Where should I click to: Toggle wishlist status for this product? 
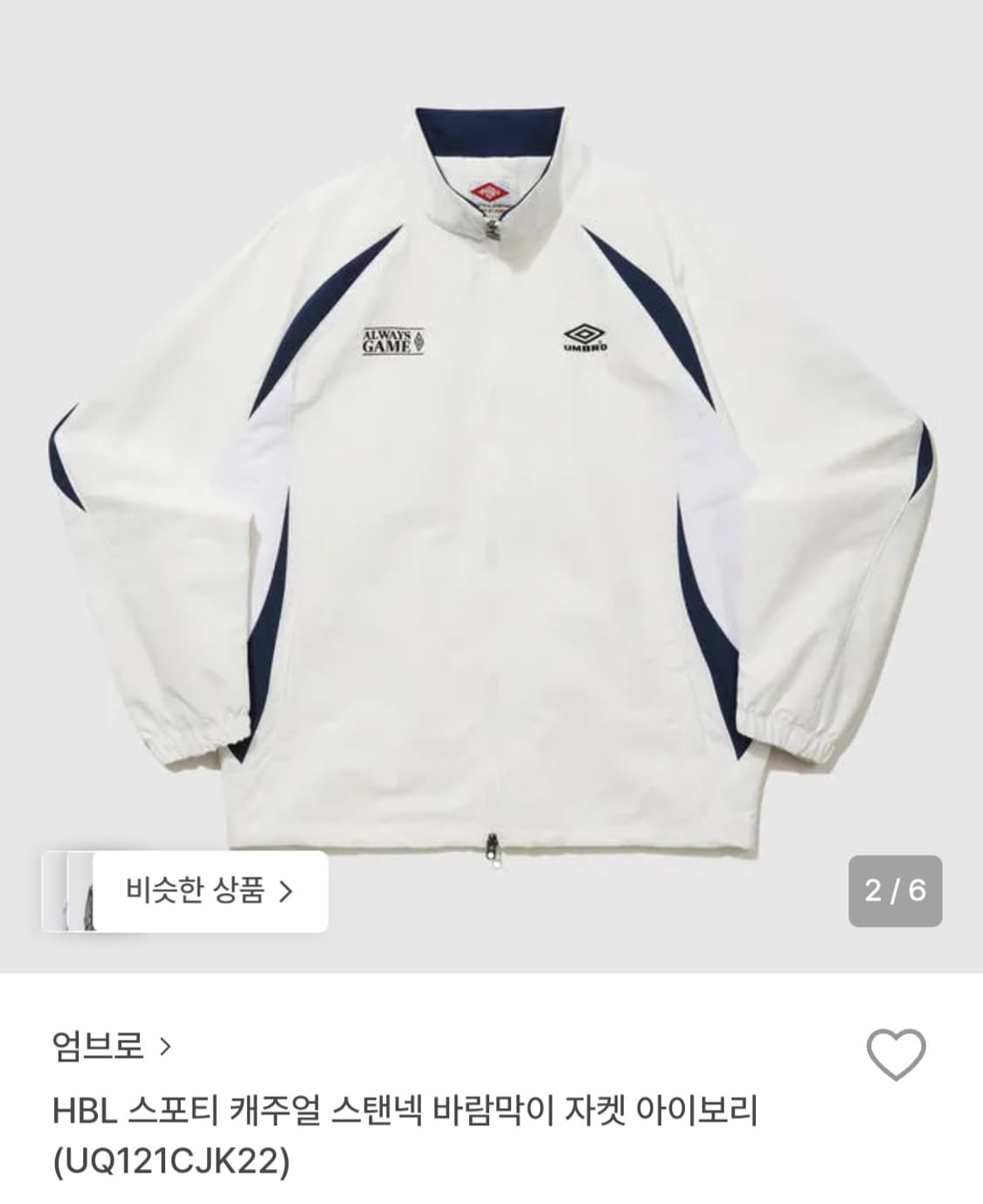896,1055
